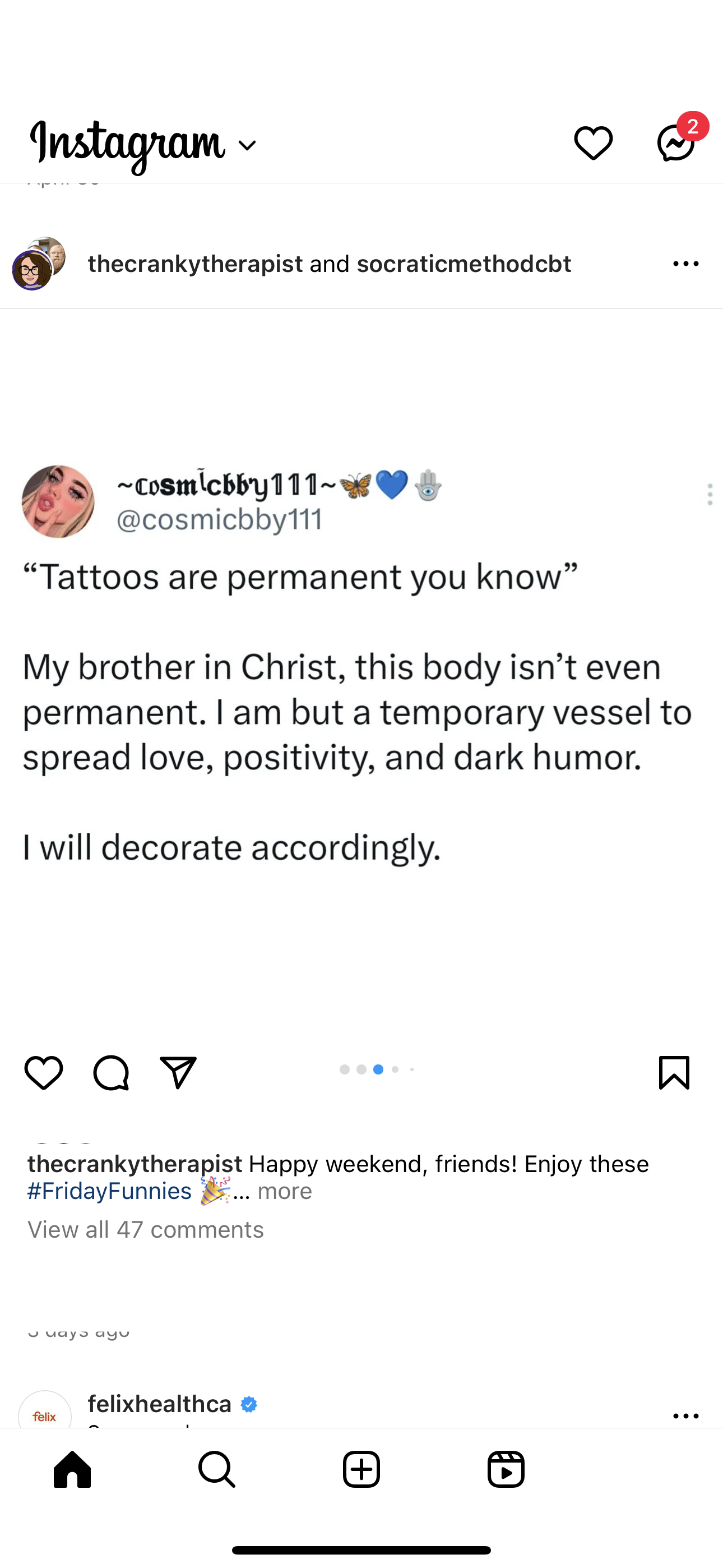Expand caption with more
The height and width of the screenshot is (1568, 723).
point(284,1191)
